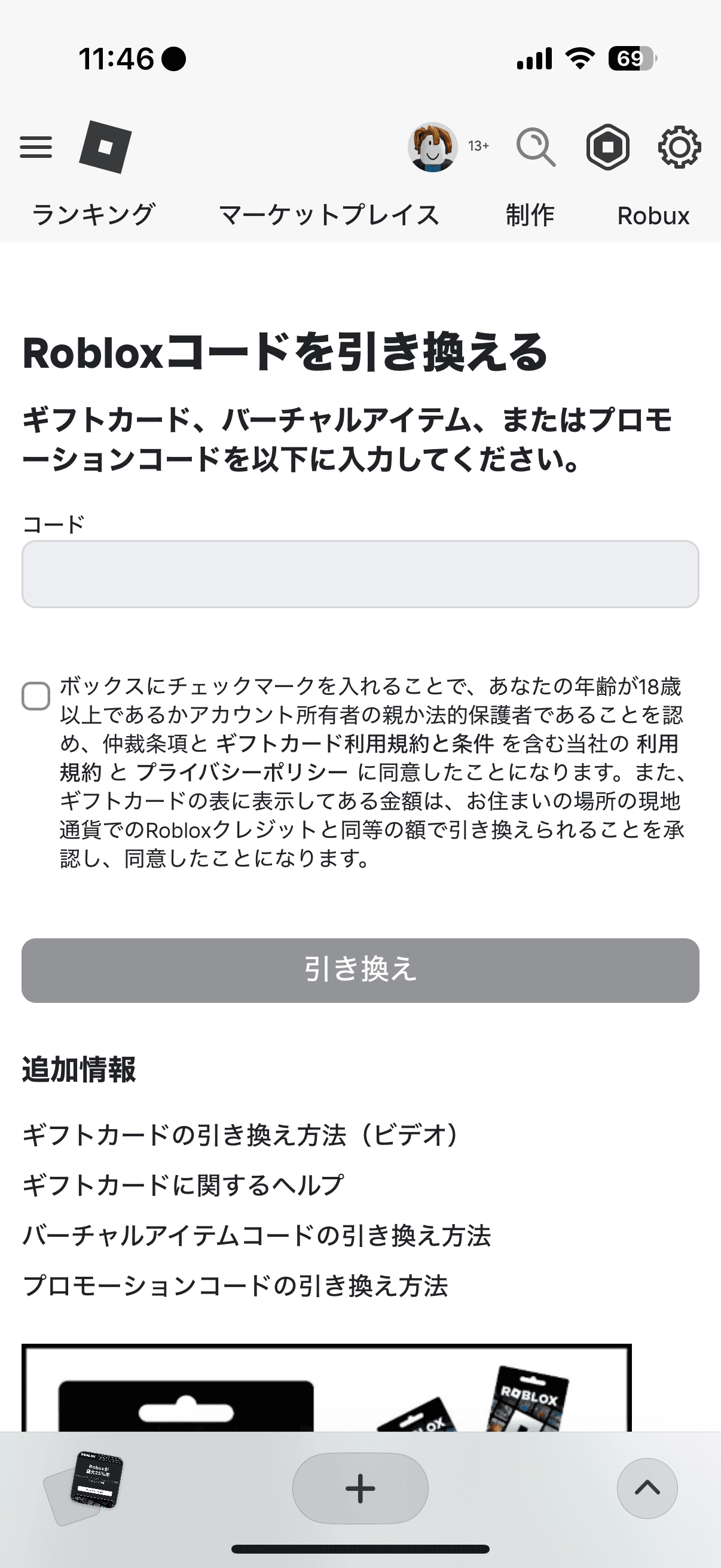The image size is (721, 1568).
Task: Focus the コード input field
Action: tap(360, 574)
